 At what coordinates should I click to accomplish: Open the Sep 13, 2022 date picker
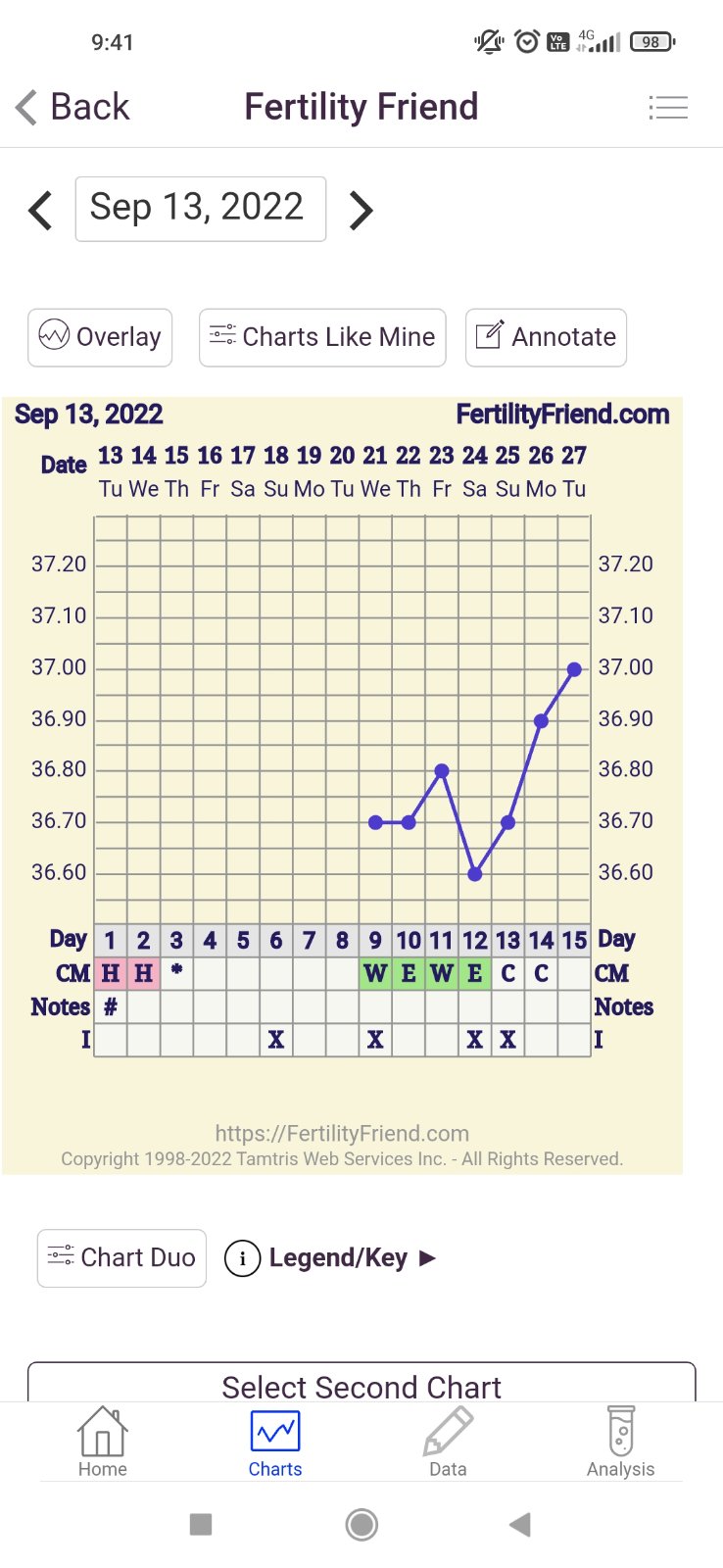[x=200, y=208]
